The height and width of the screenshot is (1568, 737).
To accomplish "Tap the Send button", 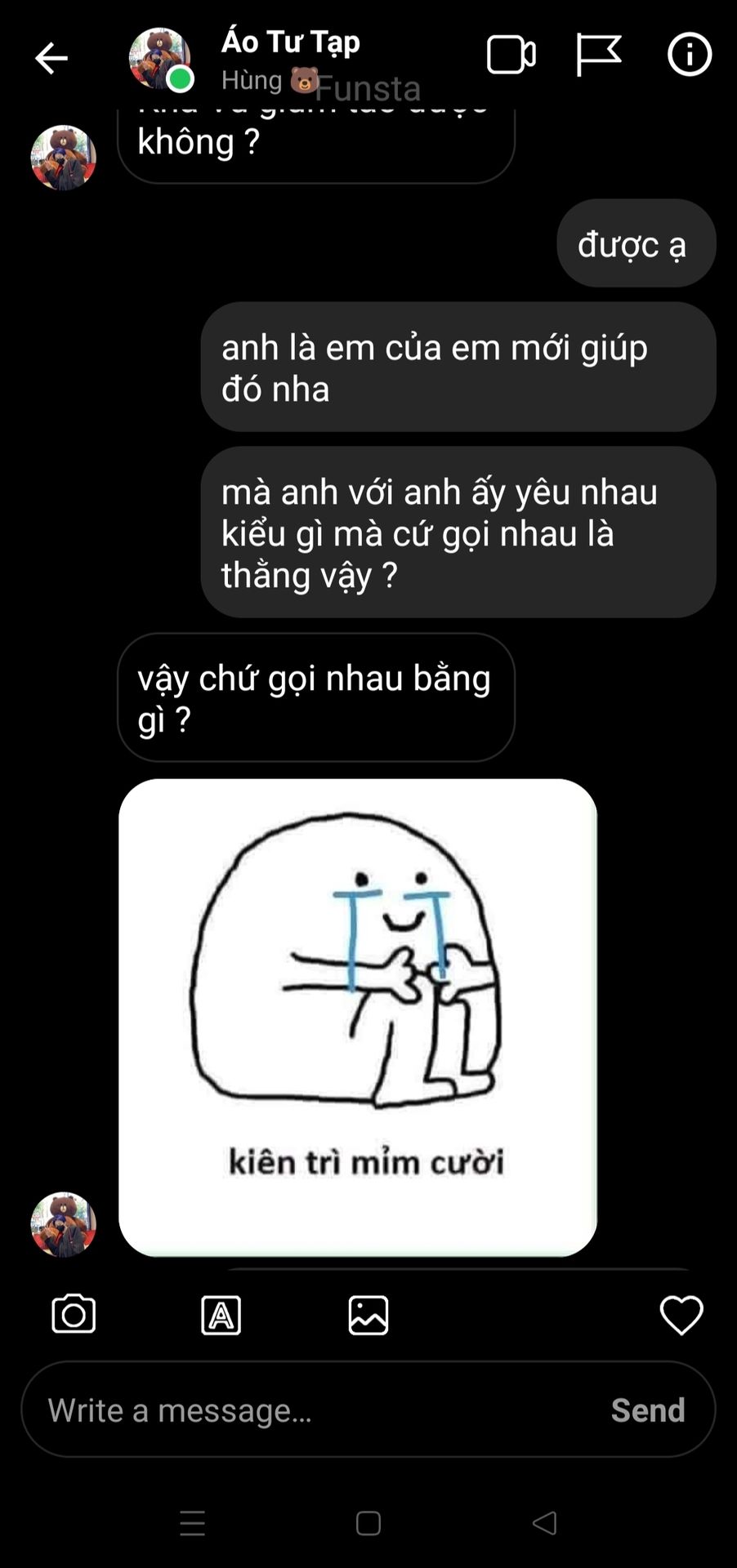I will pyautogui.click(x=648, y=1410).
